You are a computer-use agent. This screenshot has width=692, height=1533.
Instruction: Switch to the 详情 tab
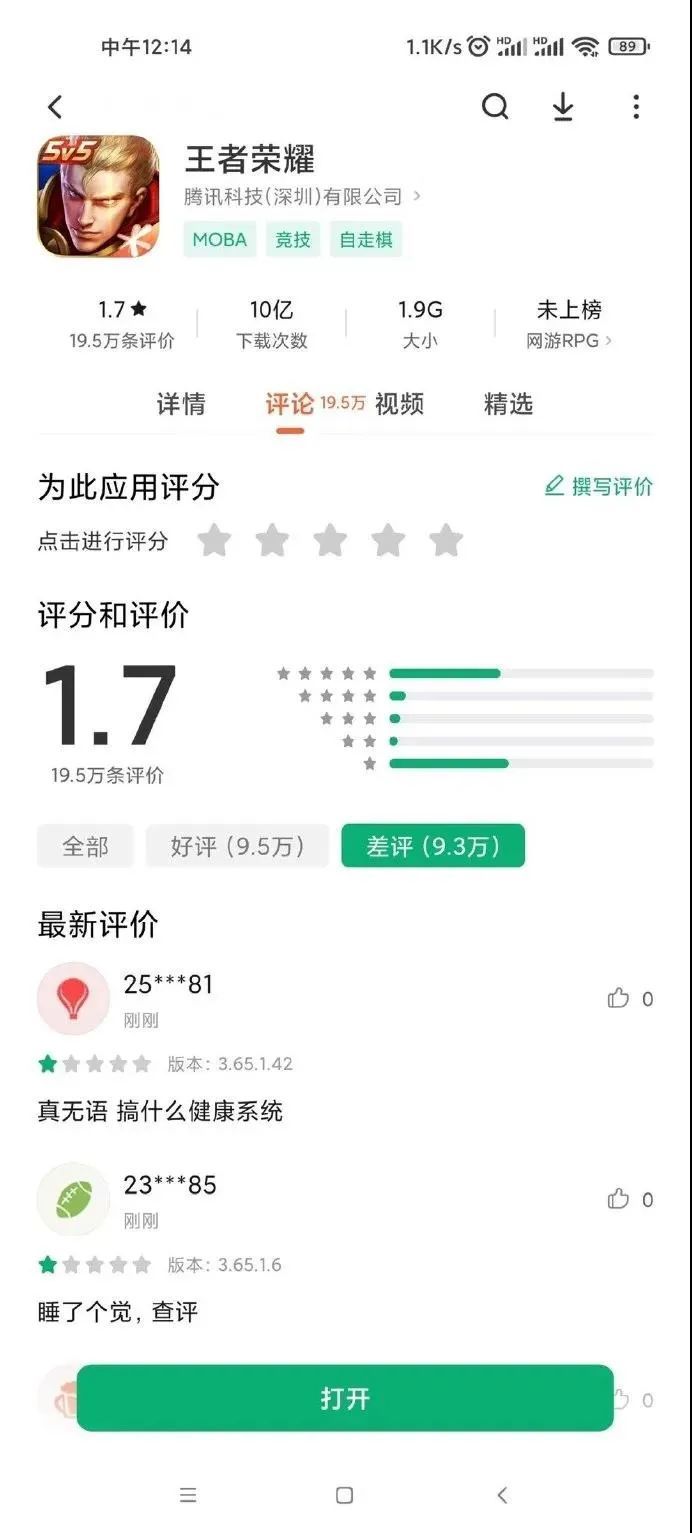pos(181,404)
